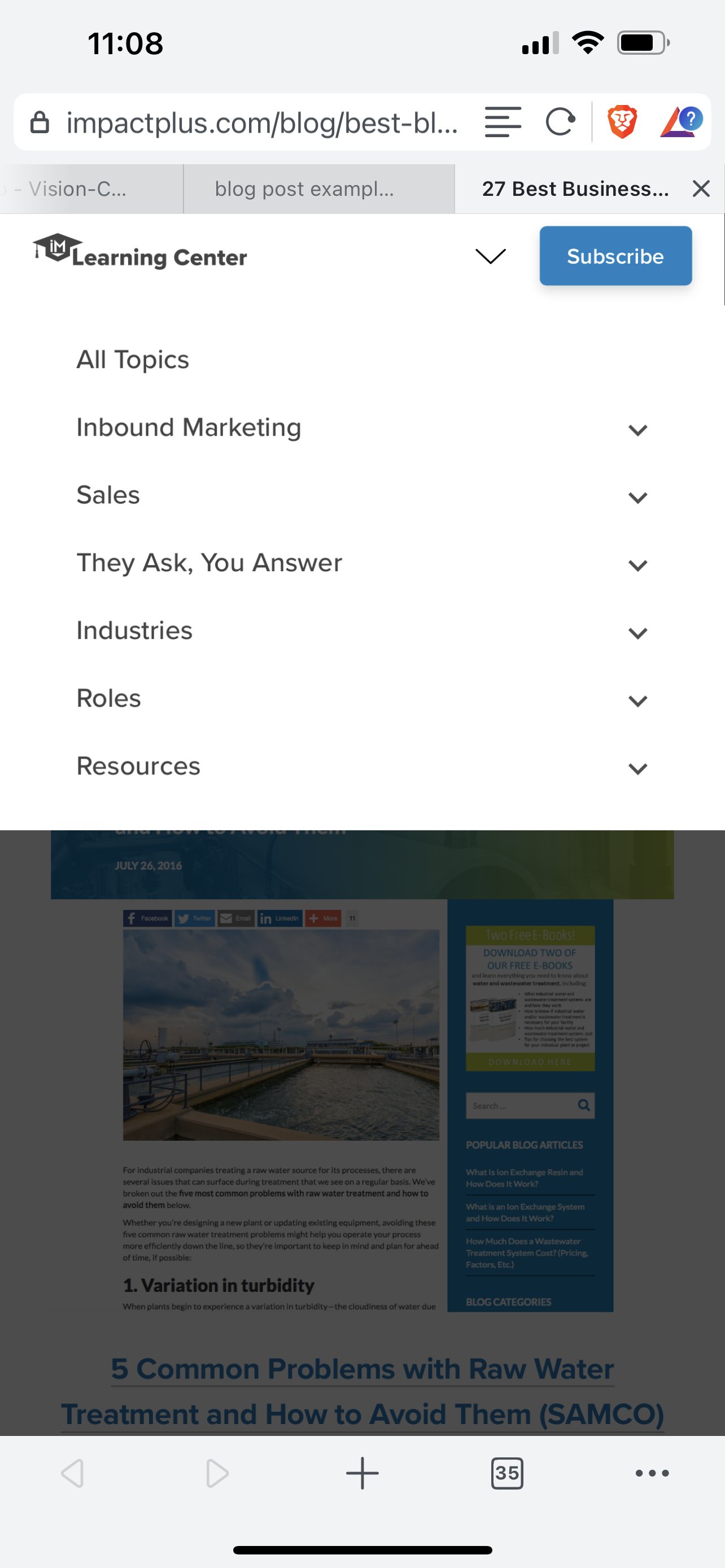Expand the Roles section
725x1568 pixels.
point(637,700)
